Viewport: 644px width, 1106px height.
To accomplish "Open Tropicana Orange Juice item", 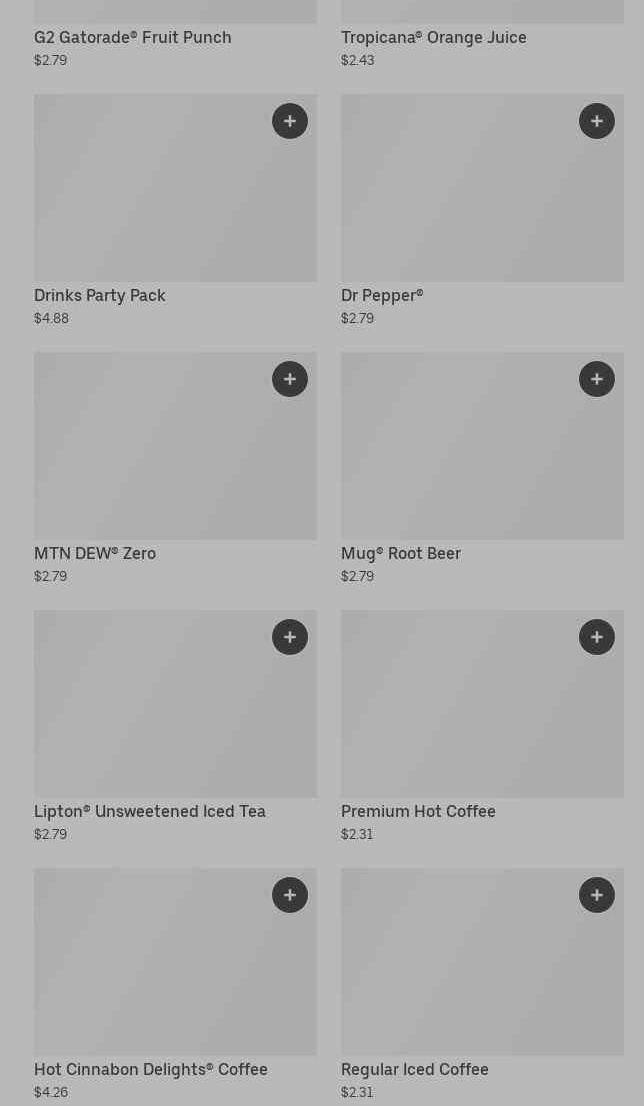I will click(433, 38).
